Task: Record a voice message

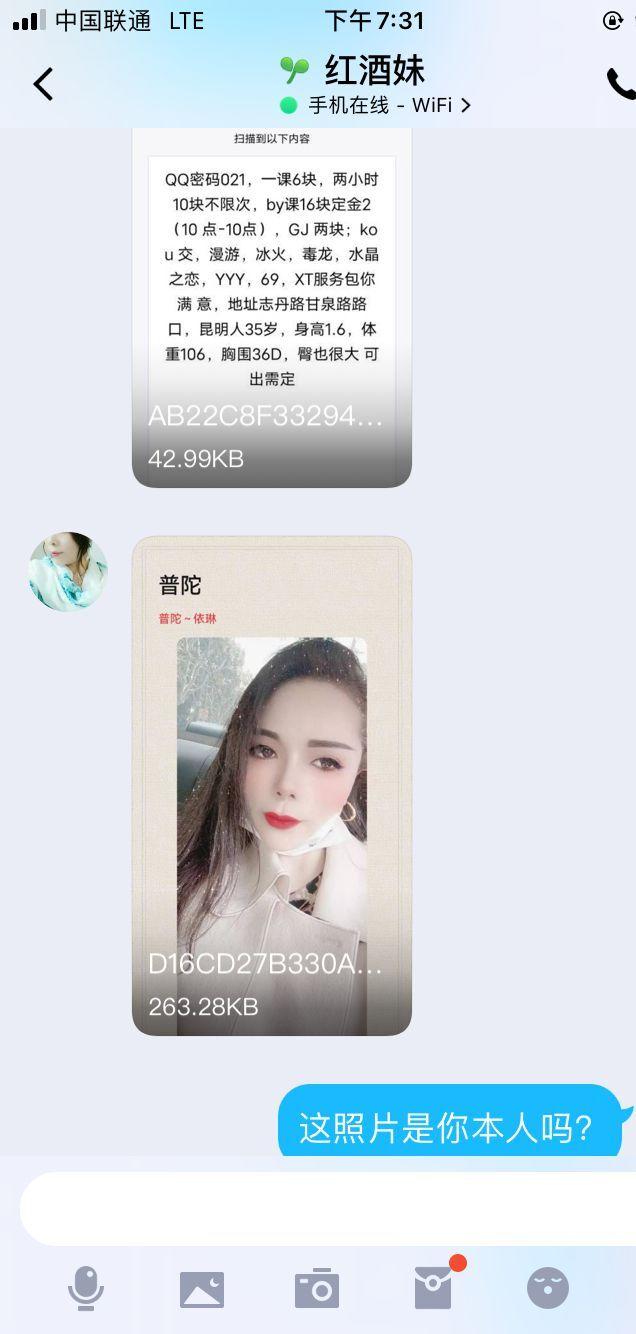Action: [86, 1288]
